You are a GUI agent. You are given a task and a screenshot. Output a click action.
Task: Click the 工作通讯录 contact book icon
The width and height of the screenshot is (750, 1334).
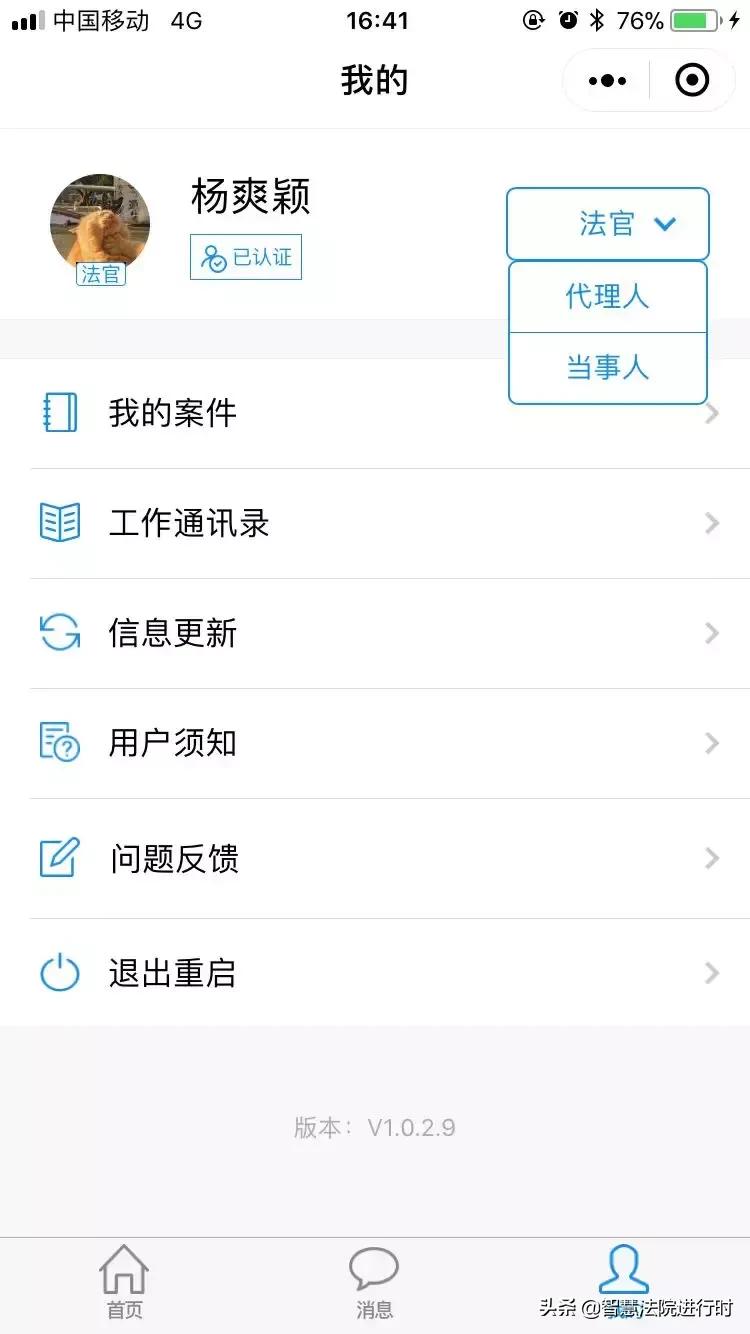point(60,523)
